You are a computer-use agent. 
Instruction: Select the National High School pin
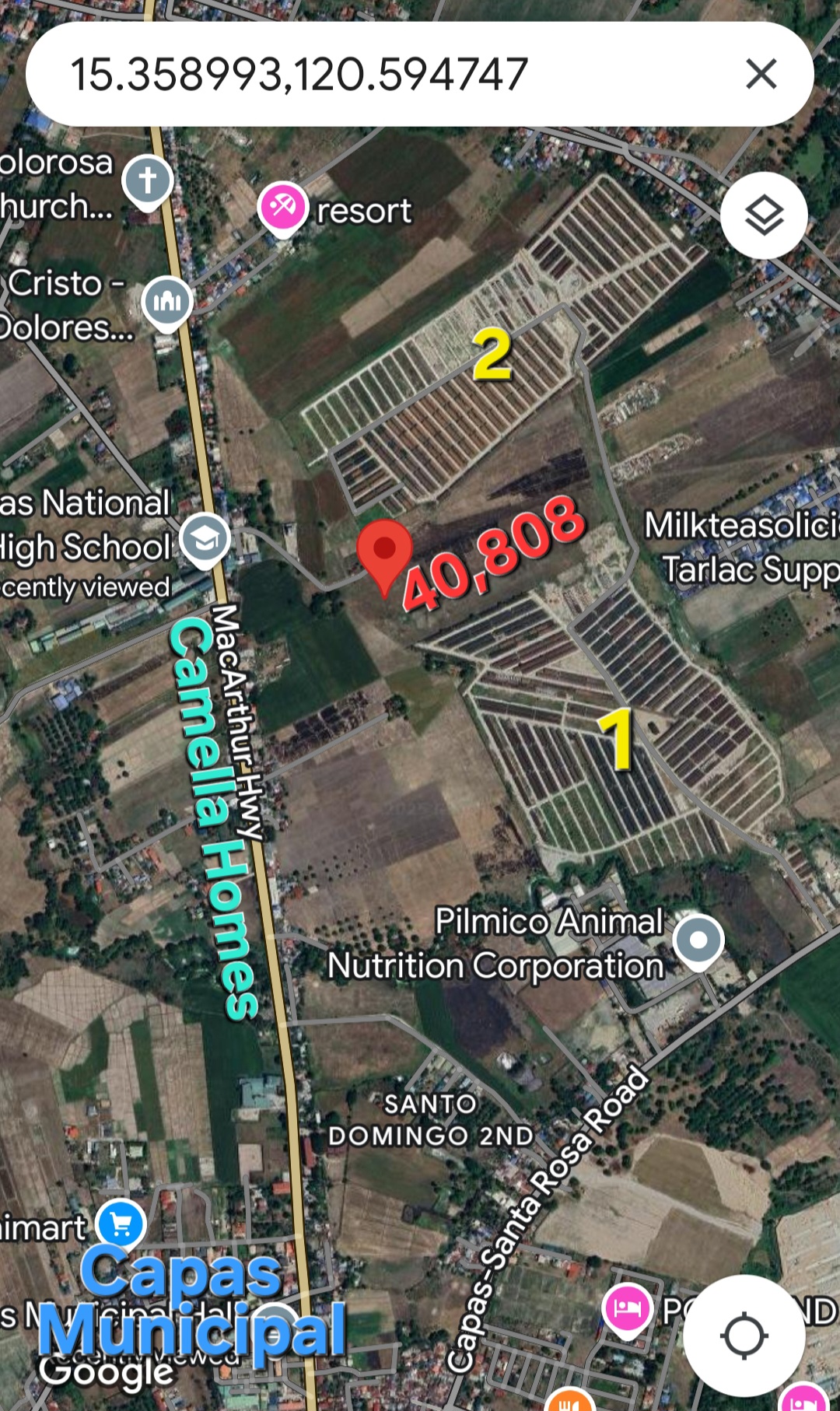205,541
